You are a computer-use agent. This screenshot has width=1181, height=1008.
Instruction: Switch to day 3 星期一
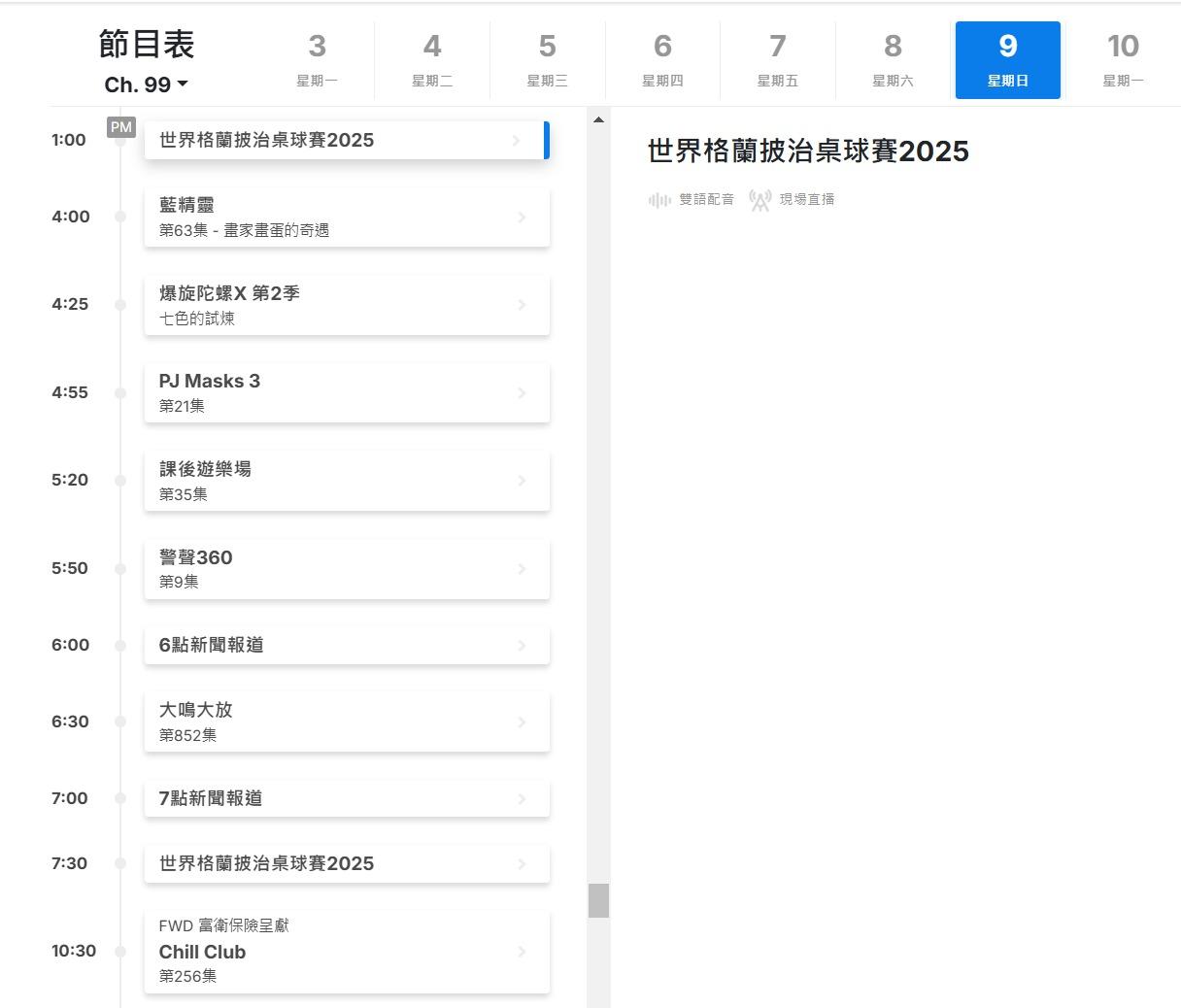coord(317,59)
